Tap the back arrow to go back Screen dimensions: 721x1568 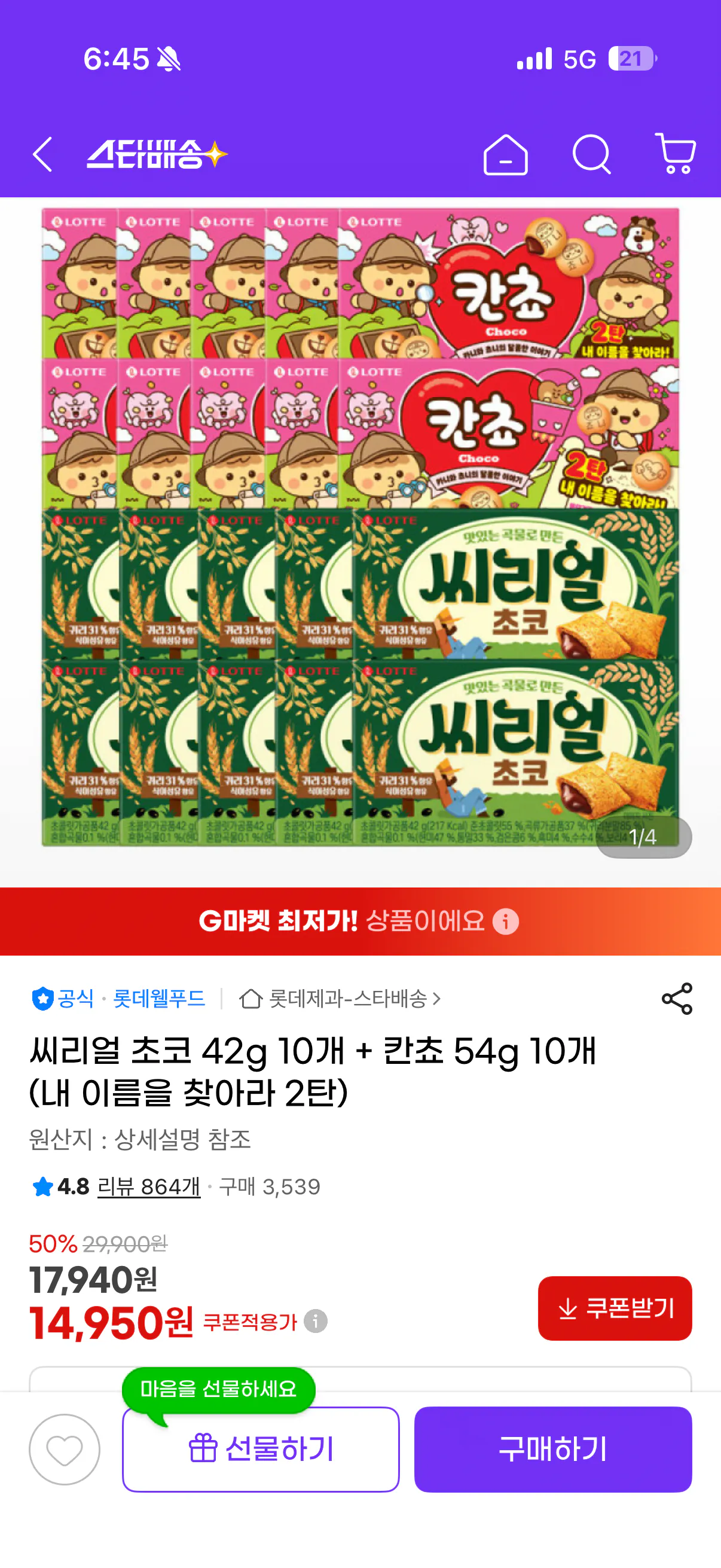click(42, 155)
